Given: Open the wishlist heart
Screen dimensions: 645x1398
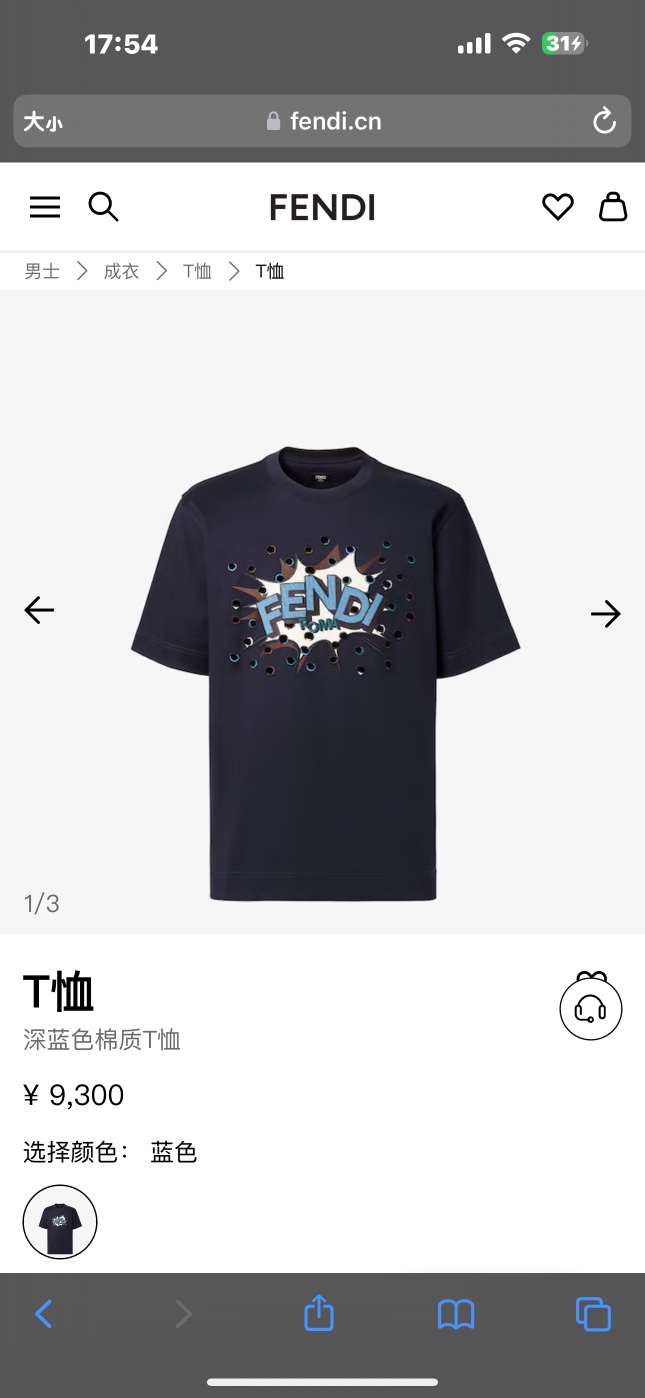Looking at the screenshot, I should [x=558, y=207].
